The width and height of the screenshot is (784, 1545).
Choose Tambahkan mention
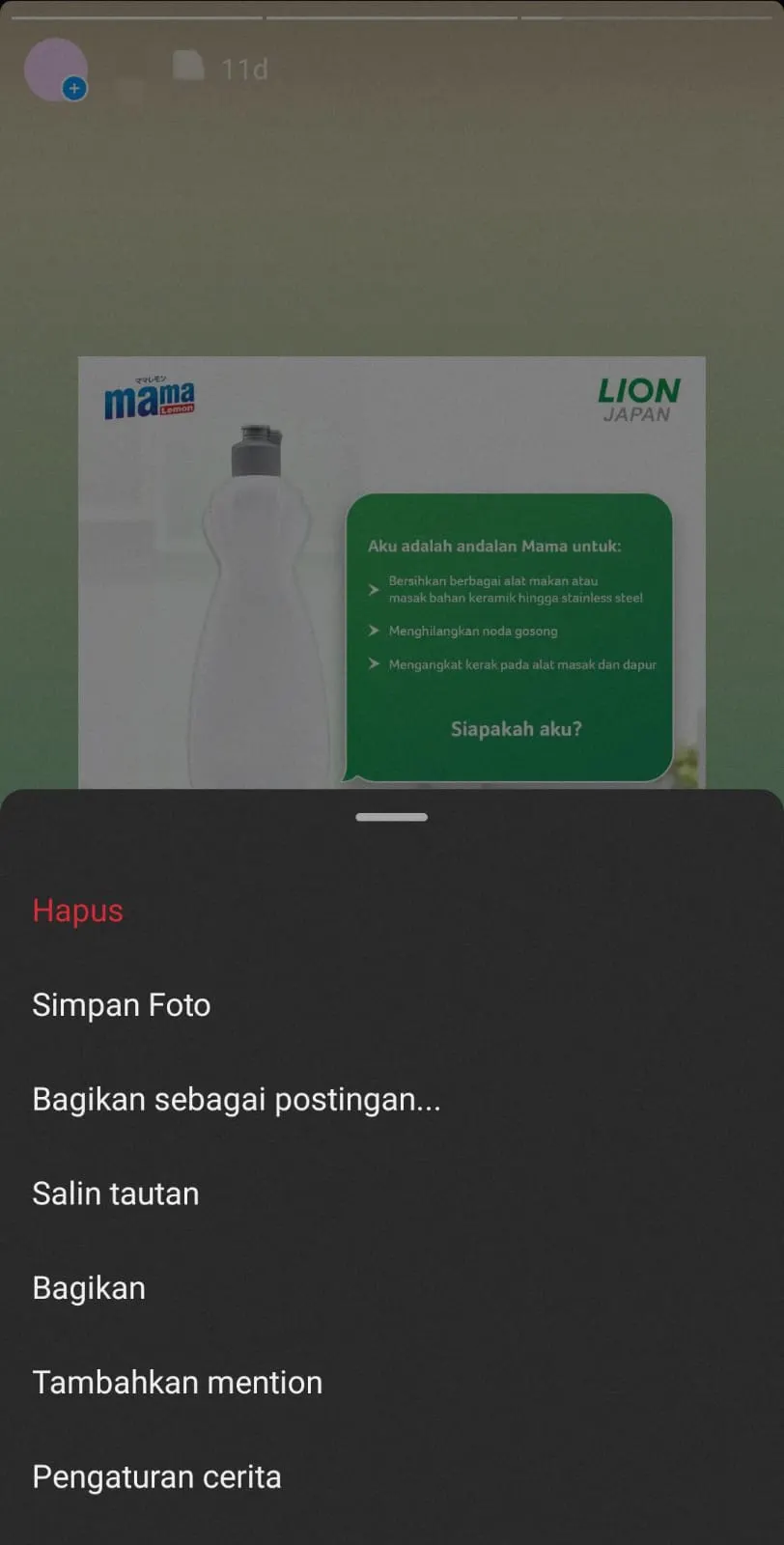pos(177,1383)
